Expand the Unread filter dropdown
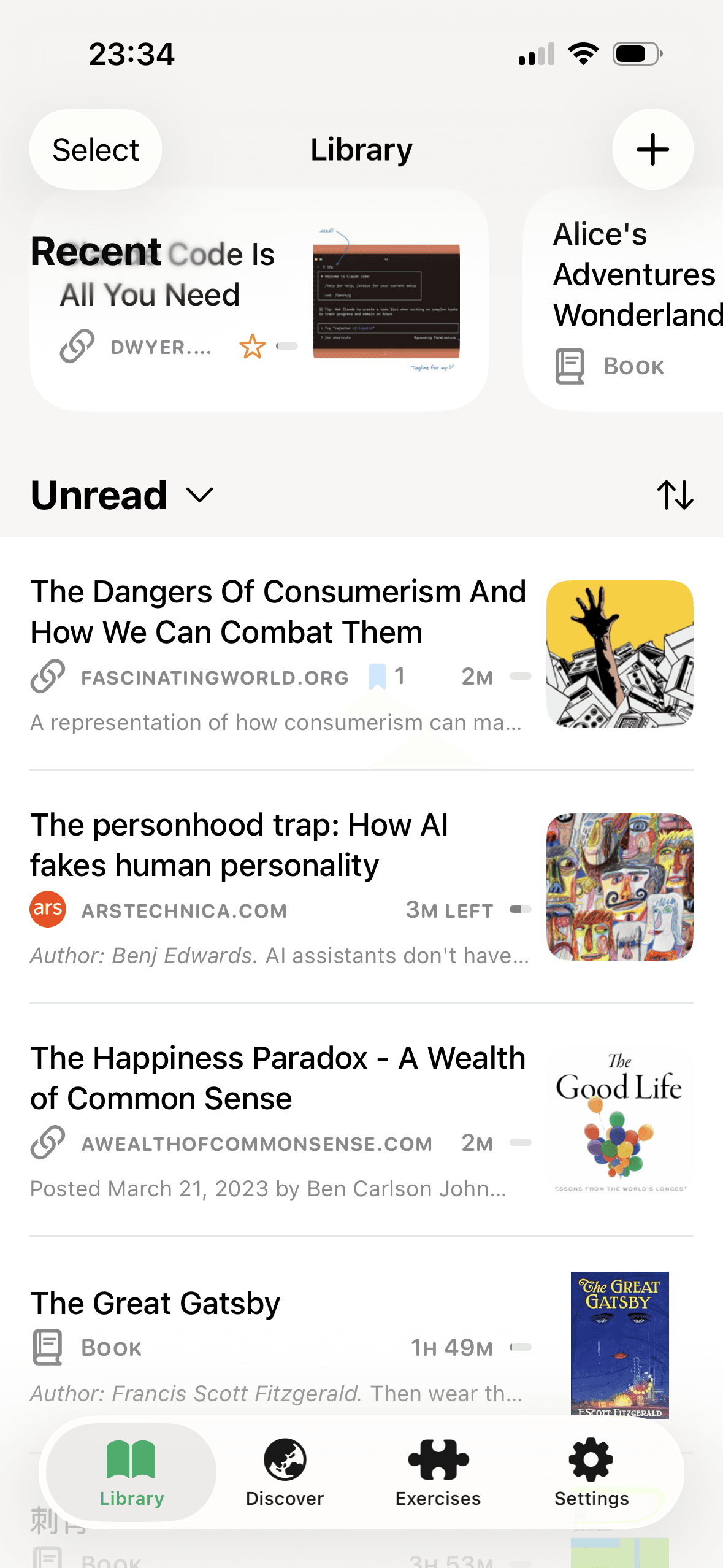723x1568 pixels. (x=122, y=495)
